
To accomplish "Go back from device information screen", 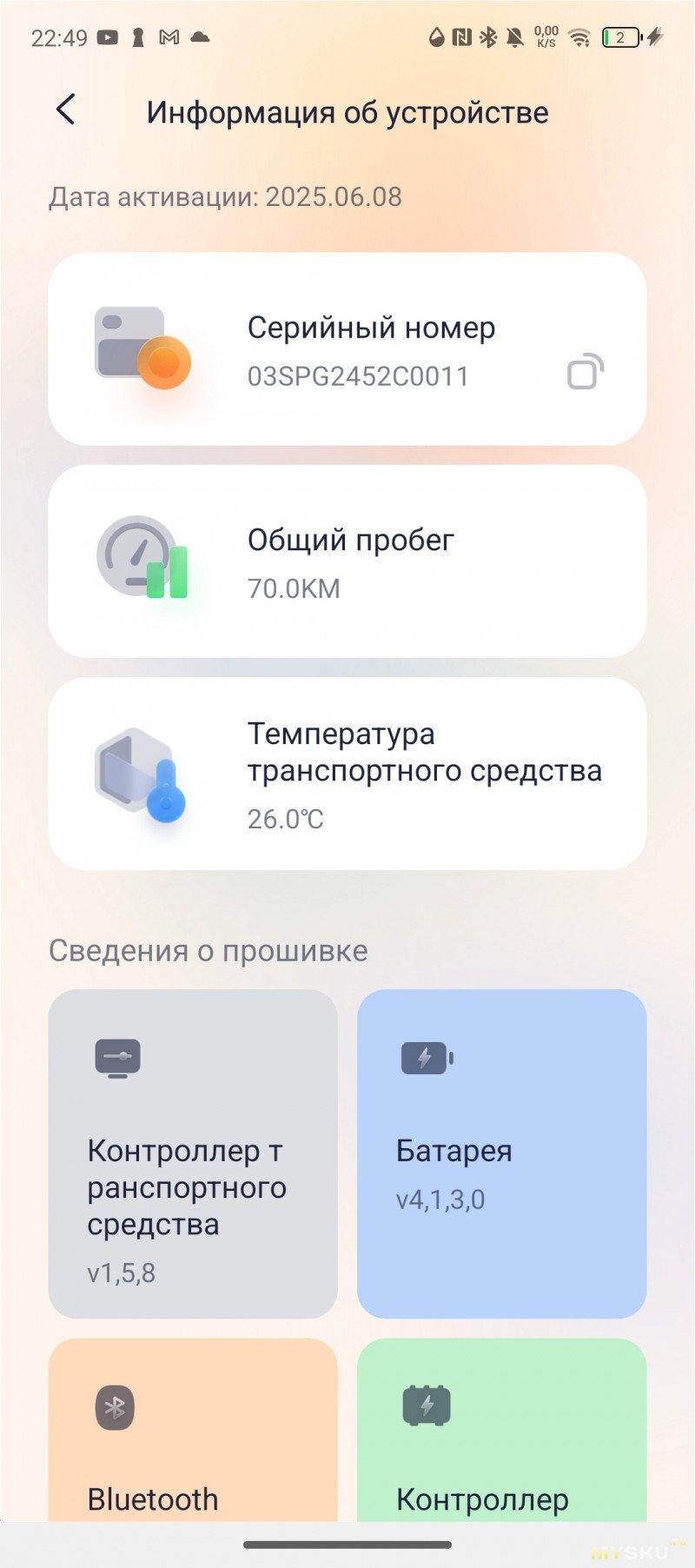I will tap(66, 110).
